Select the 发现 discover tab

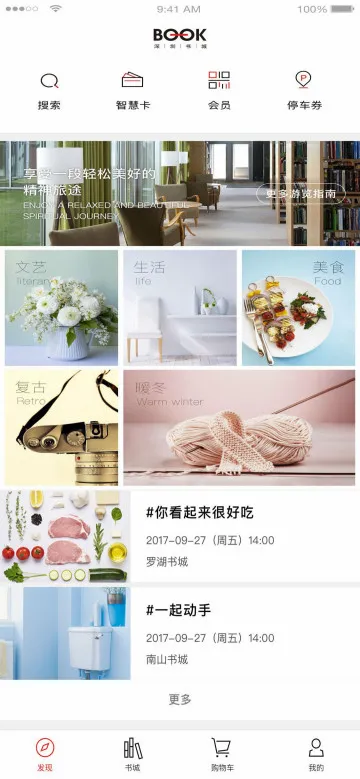[45, 755]
